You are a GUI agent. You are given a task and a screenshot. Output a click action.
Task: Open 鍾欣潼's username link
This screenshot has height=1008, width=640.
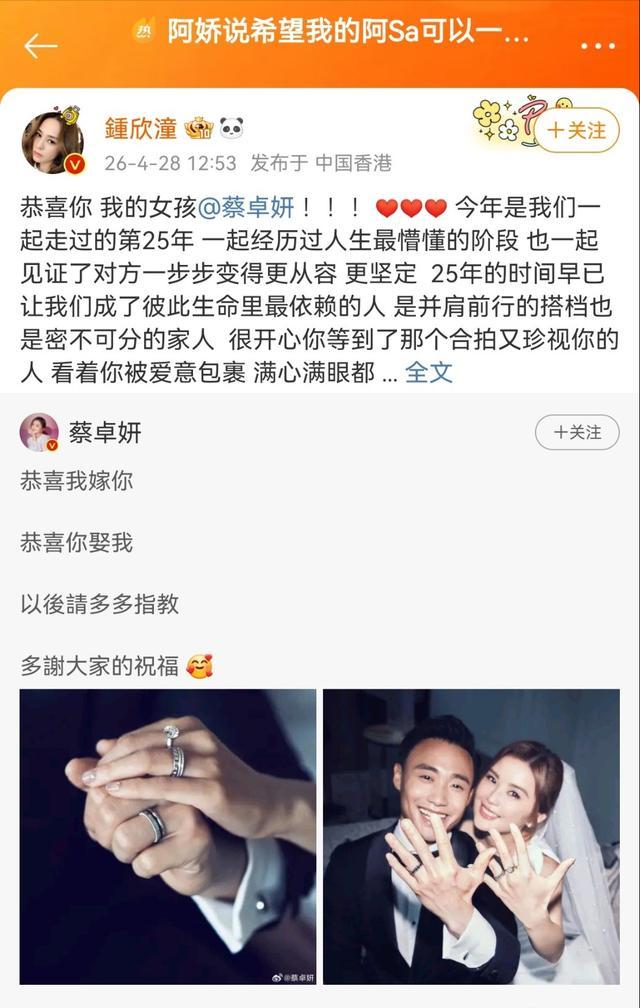point(141,128)
